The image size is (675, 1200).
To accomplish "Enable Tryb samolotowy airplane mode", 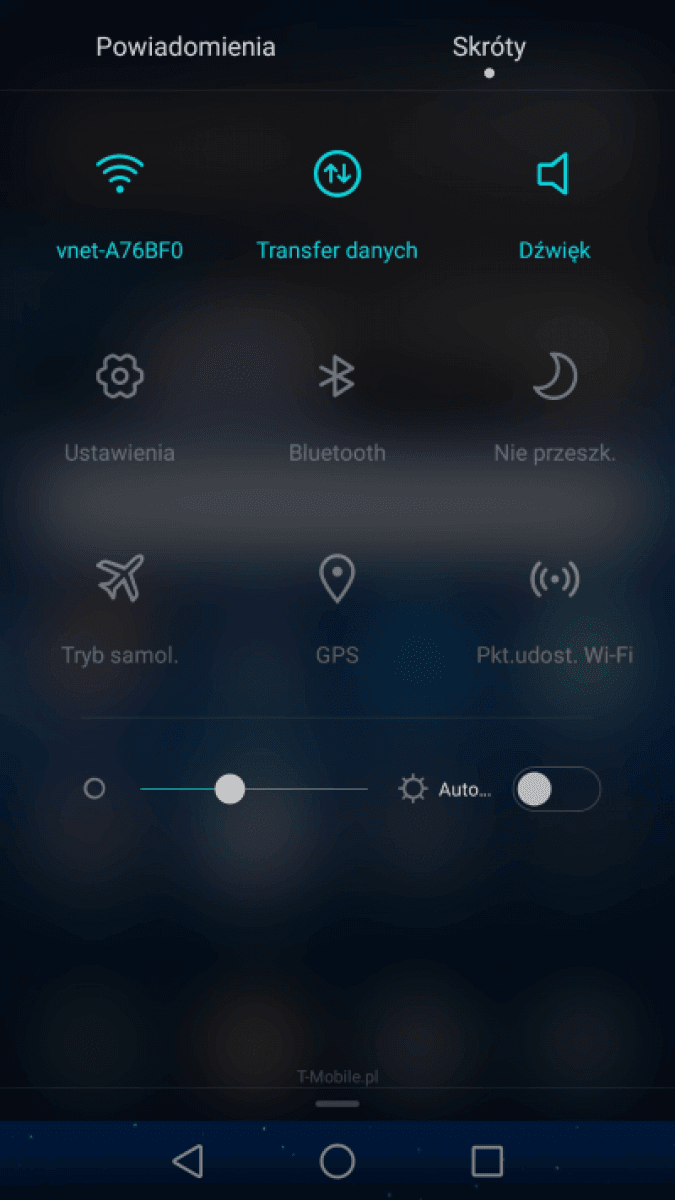I will tap(120, 578).
